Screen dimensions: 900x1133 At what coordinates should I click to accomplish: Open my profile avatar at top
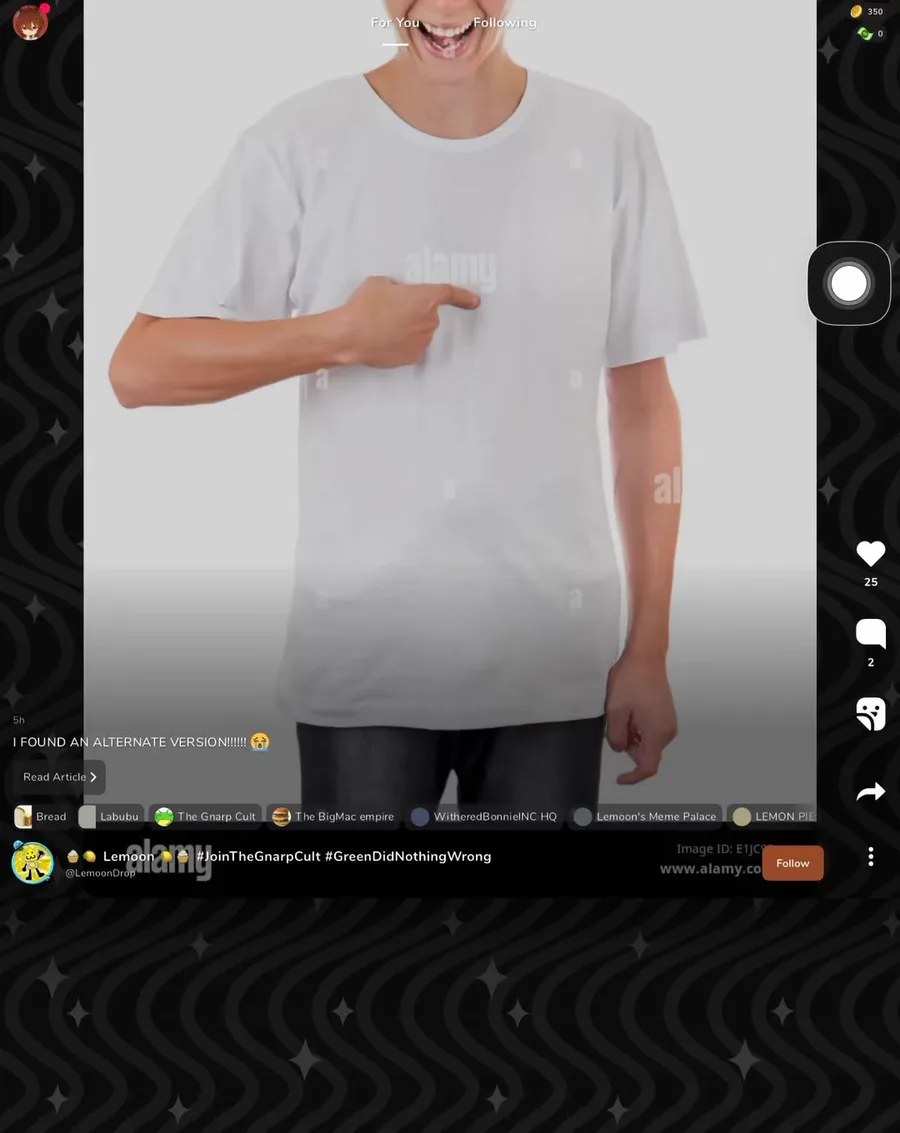(x=30, y=22)
